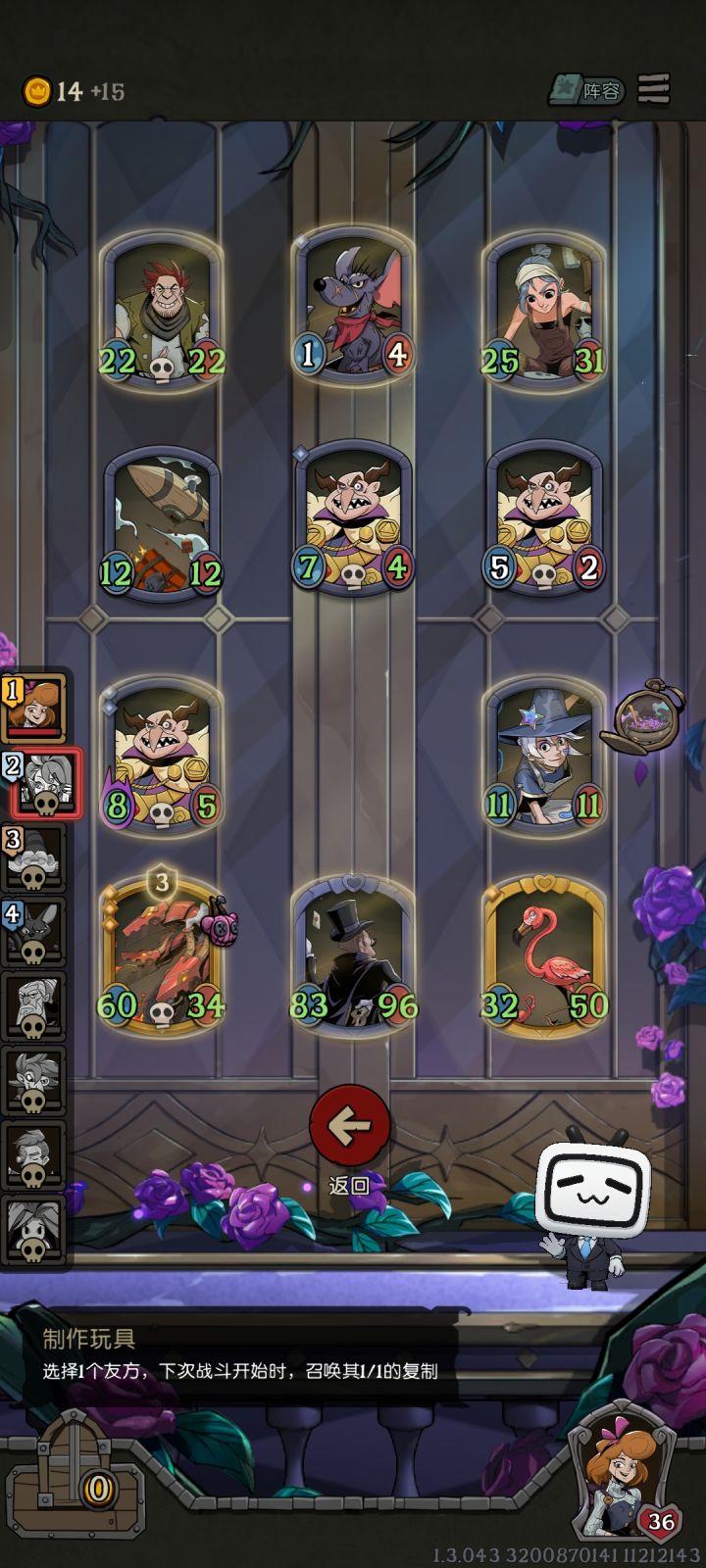The width and height of the screenshot is (706, 1568).
Task: Switch to the 阵容 lineup view
Action: click(588, 87)
